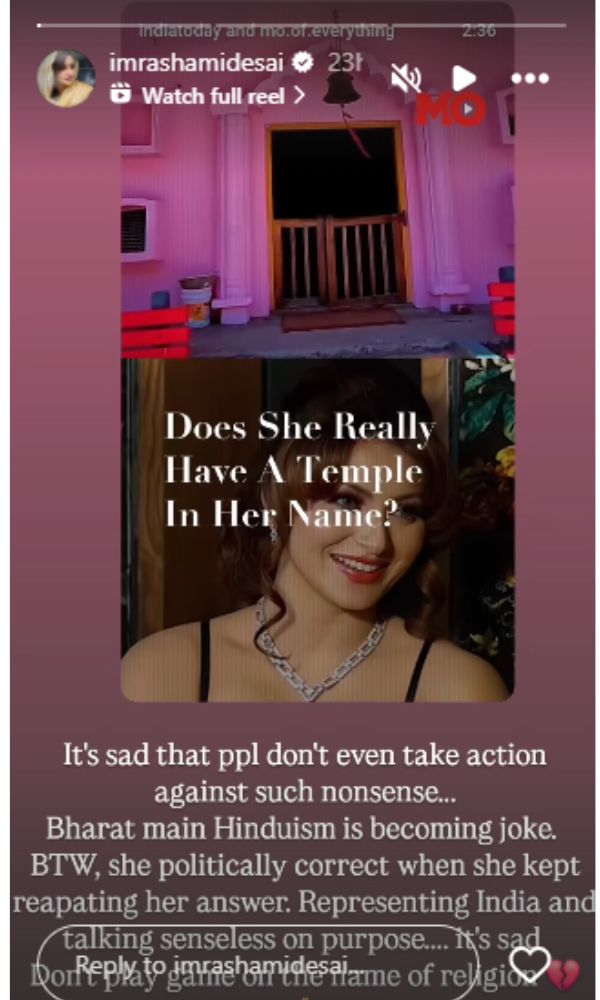
Task: Open imrashamidesai's profile picture
Action: click(x=66, y=78)
